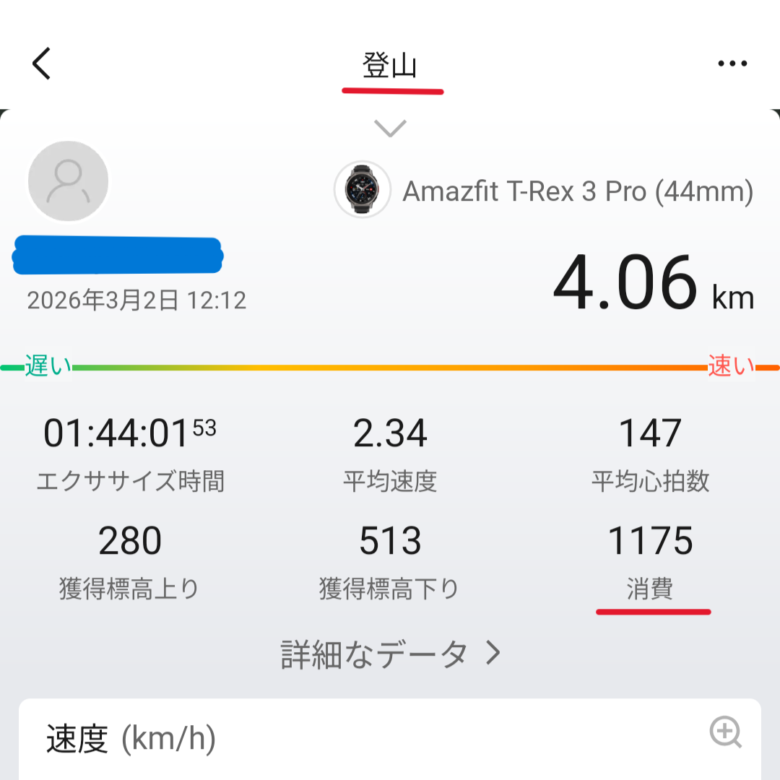
Task: Open 詳細なデータ detailed data
Action: 390,654
